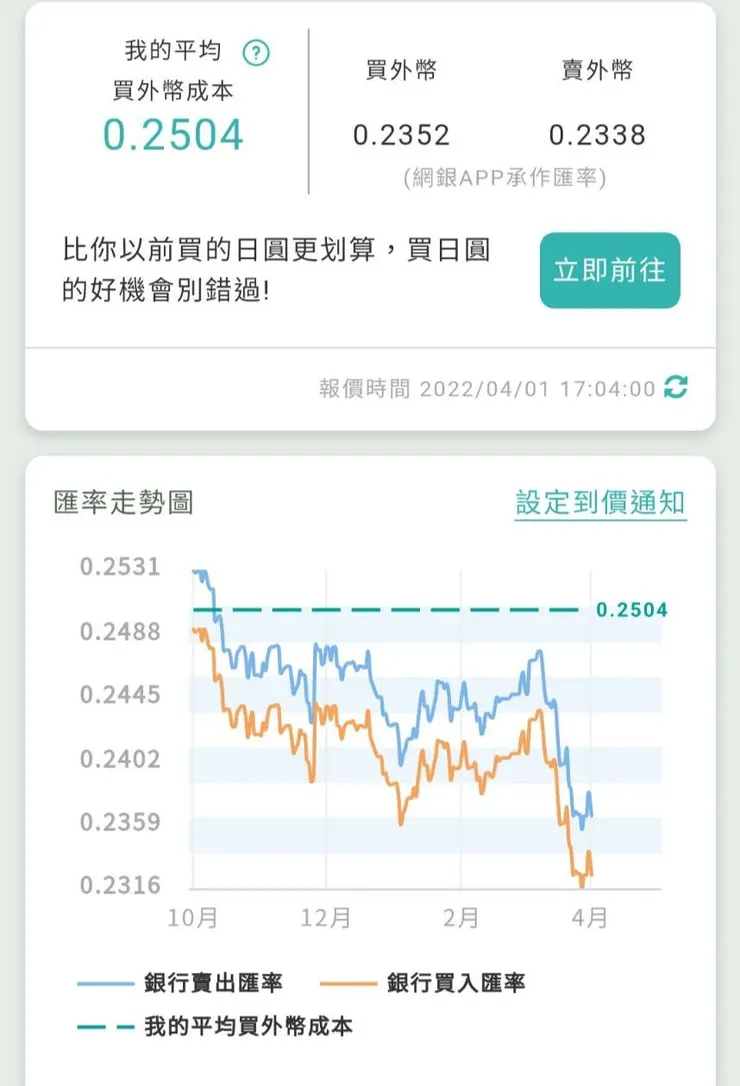Click the green dashed average cost line on chart
The height and width of the screenshot is (1086, 740).
point(390,611)
